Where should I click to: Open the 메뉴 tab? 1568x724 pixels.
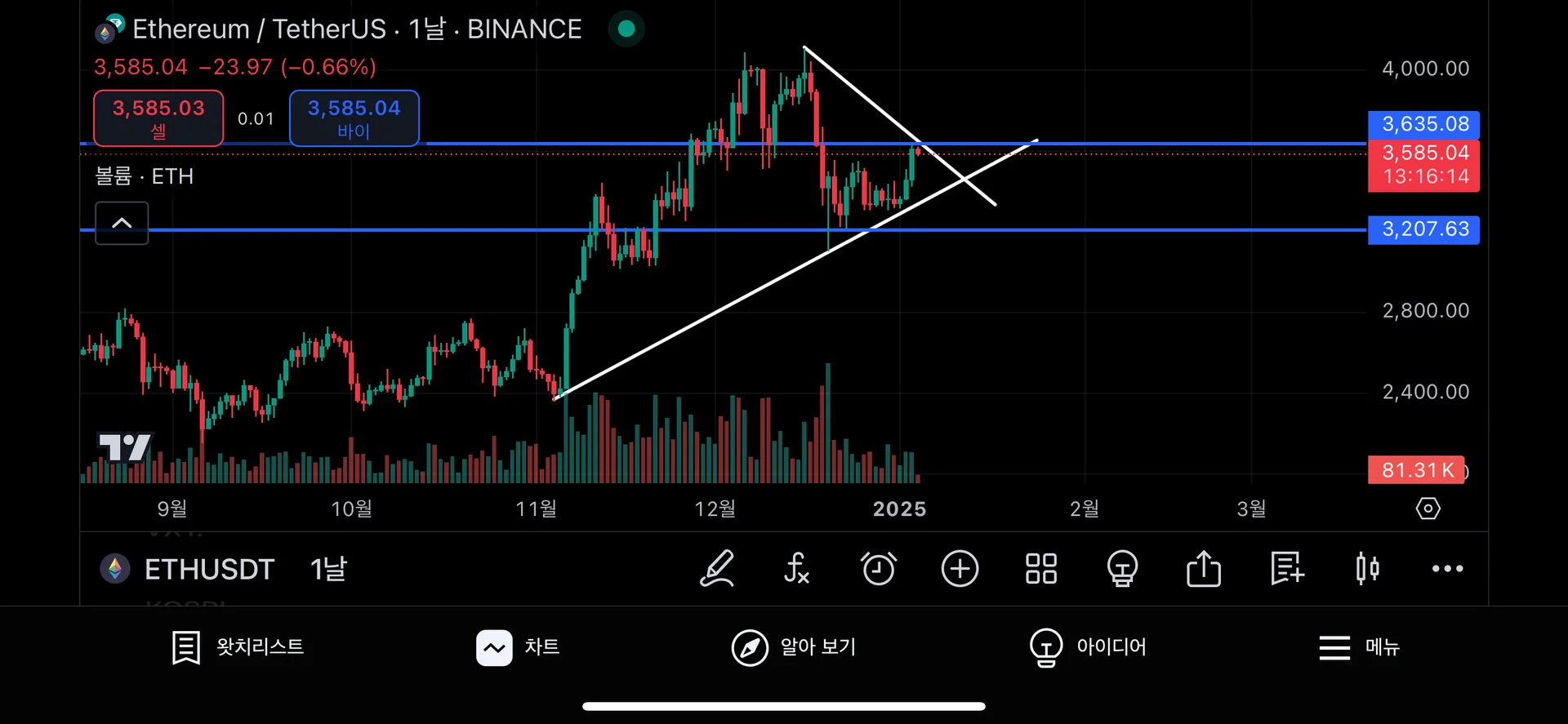click(x=1359, y=647)
